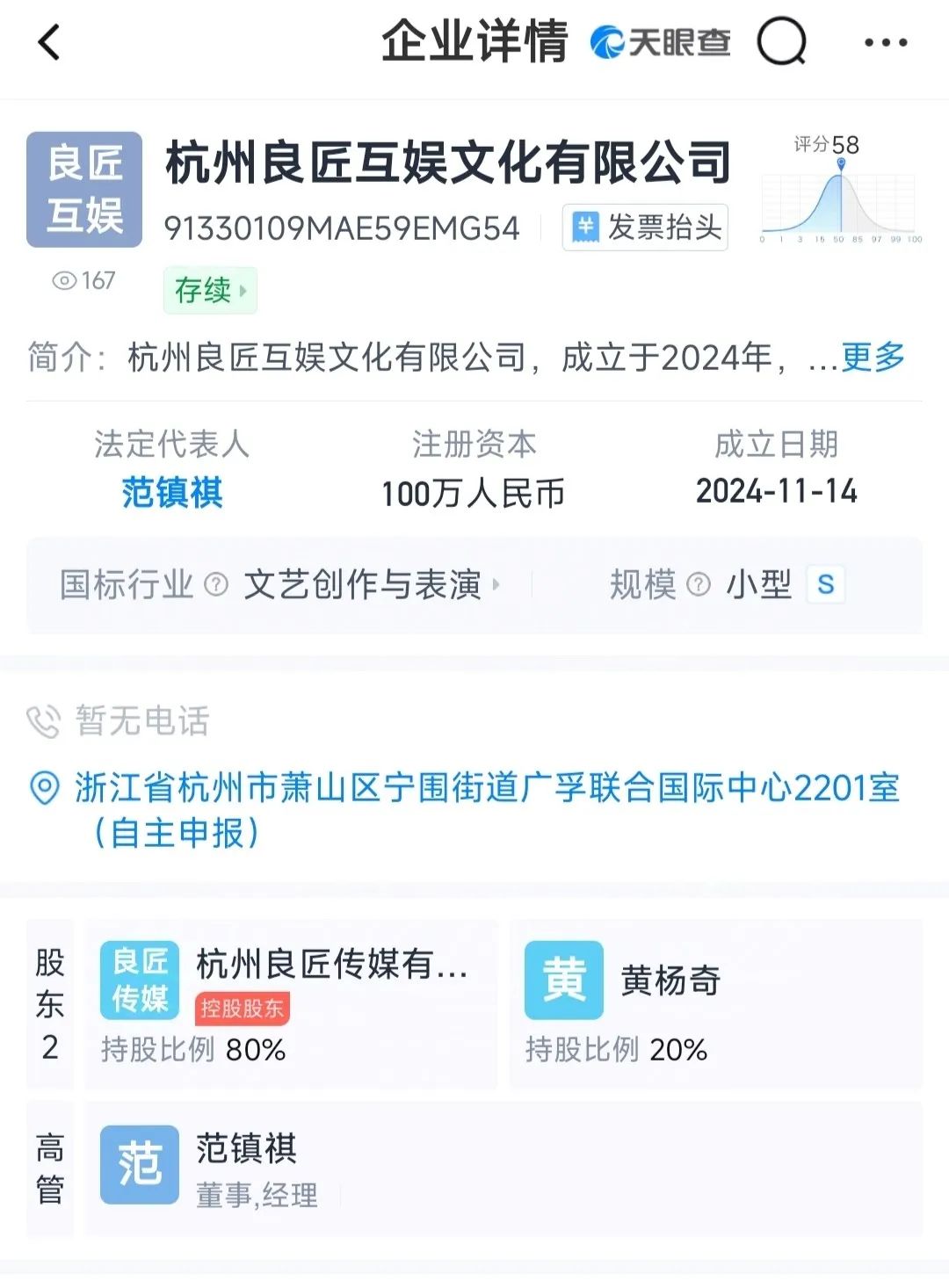Expand the company intro via 更多
This screenshot has height=1288, width=949.
pyautogui.click(x=873, y=357)
